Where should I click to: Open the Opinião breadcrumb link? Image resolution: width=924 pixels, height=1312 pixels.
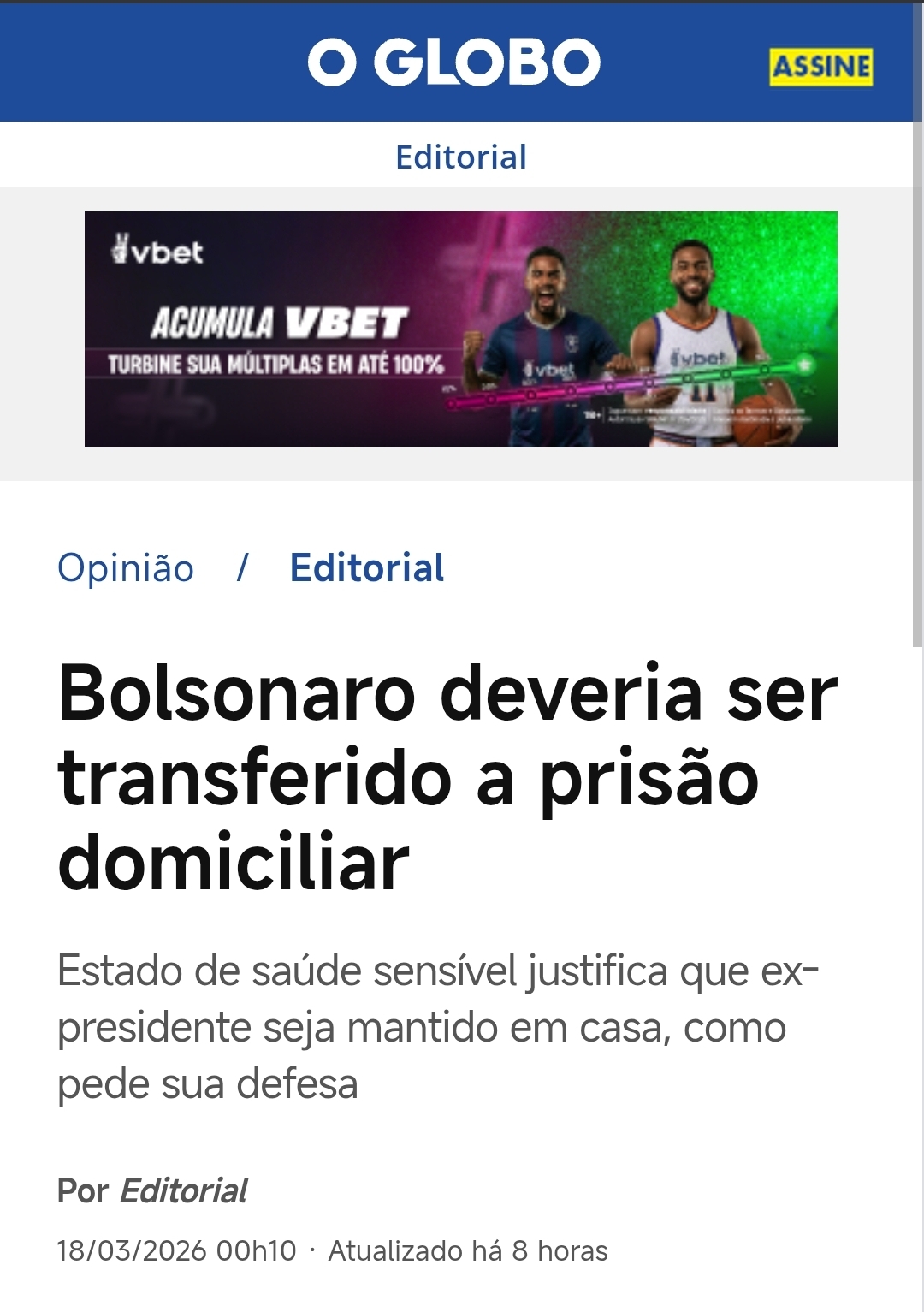coord(126,568)
